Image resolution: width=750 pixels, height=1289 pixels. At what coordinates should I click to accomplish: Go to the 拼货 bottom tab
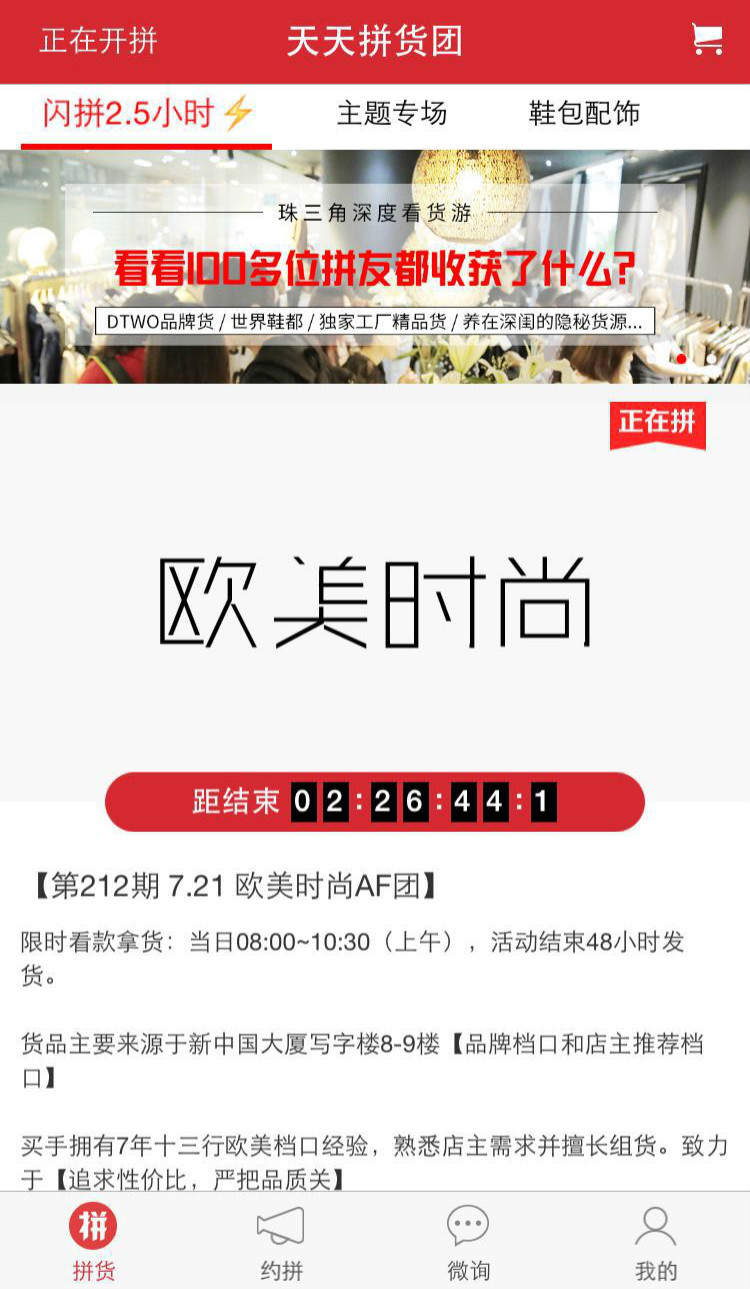coord(93,1241)
